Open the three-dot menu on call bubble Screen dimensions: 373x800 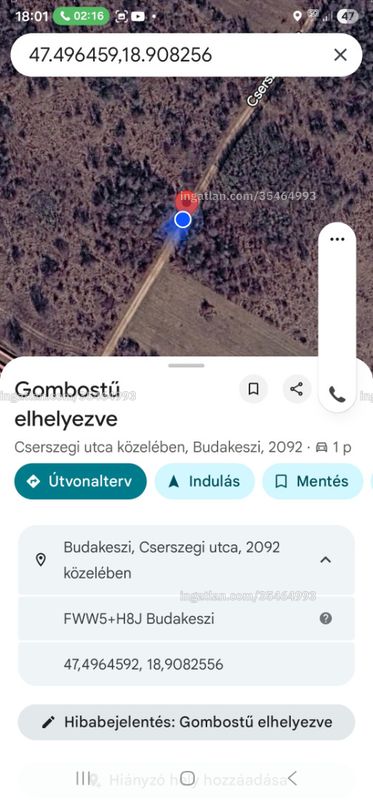point(337,239)
